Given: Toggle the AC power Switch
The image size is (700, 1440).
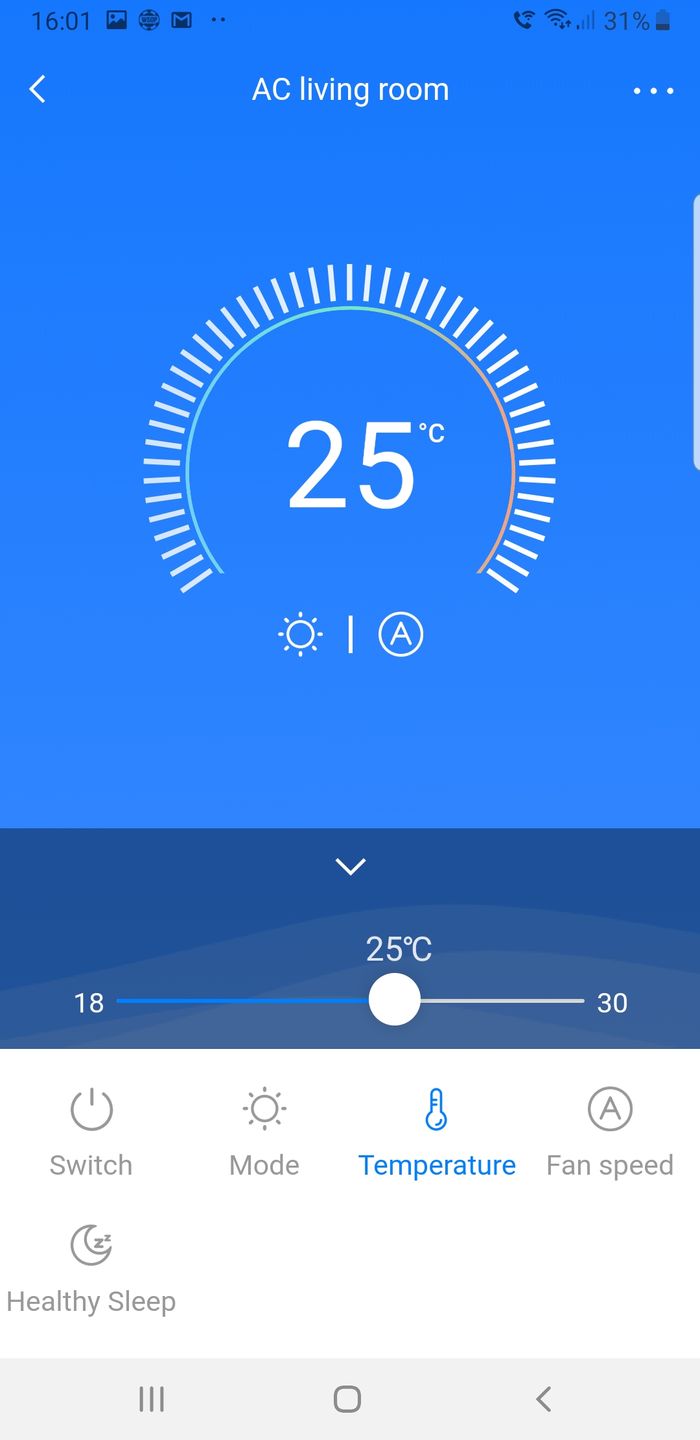Looking at the screenshot, I should pyautogui.click(x=91, y=1130).
